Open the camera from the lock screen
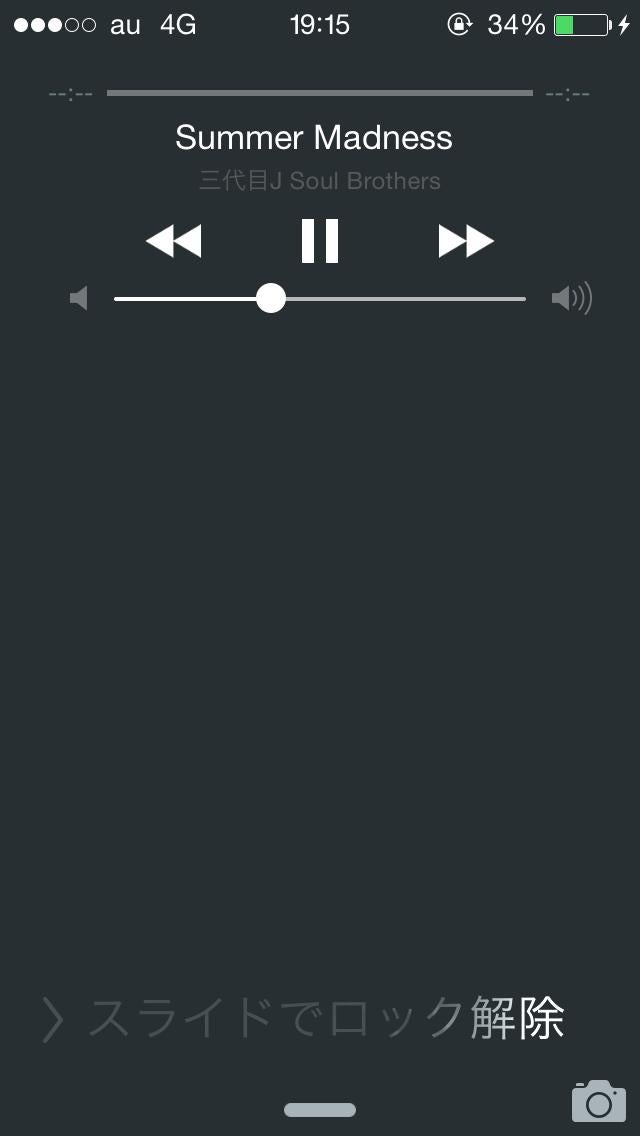The width and height of the screenshot is (640, 1136). click(x=598, y=1100)
